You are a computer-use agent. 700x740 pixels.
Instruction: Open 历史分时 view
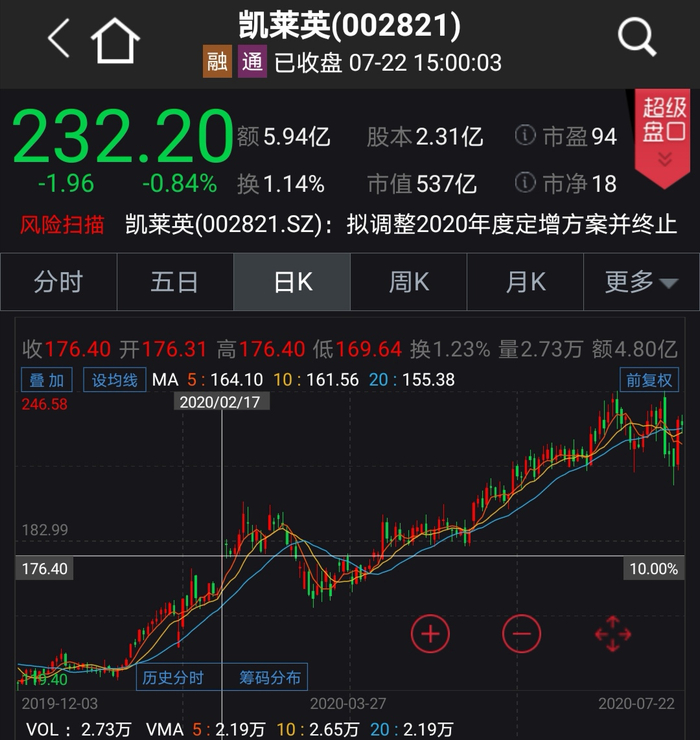173,678
